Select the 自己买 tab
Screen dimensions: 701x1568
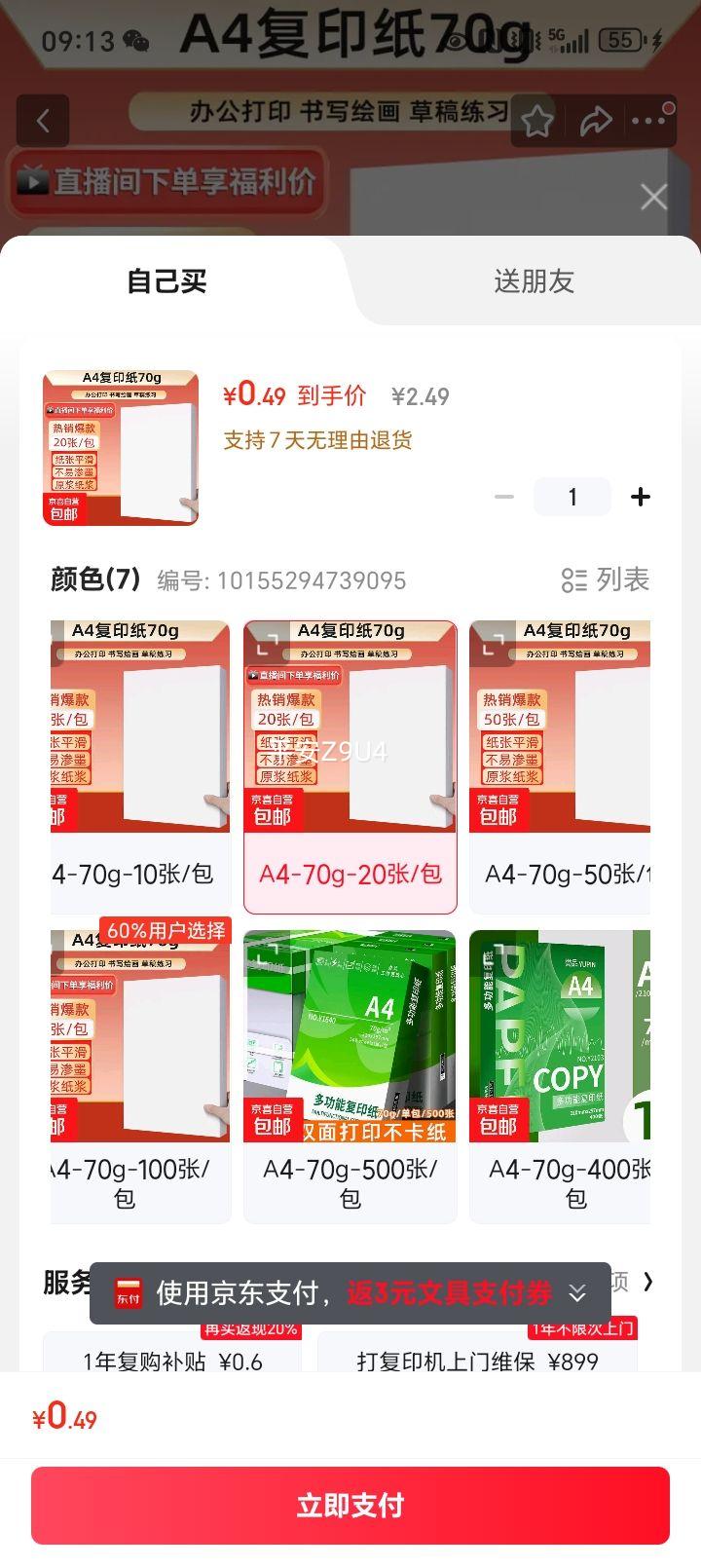tap(166, 281)
